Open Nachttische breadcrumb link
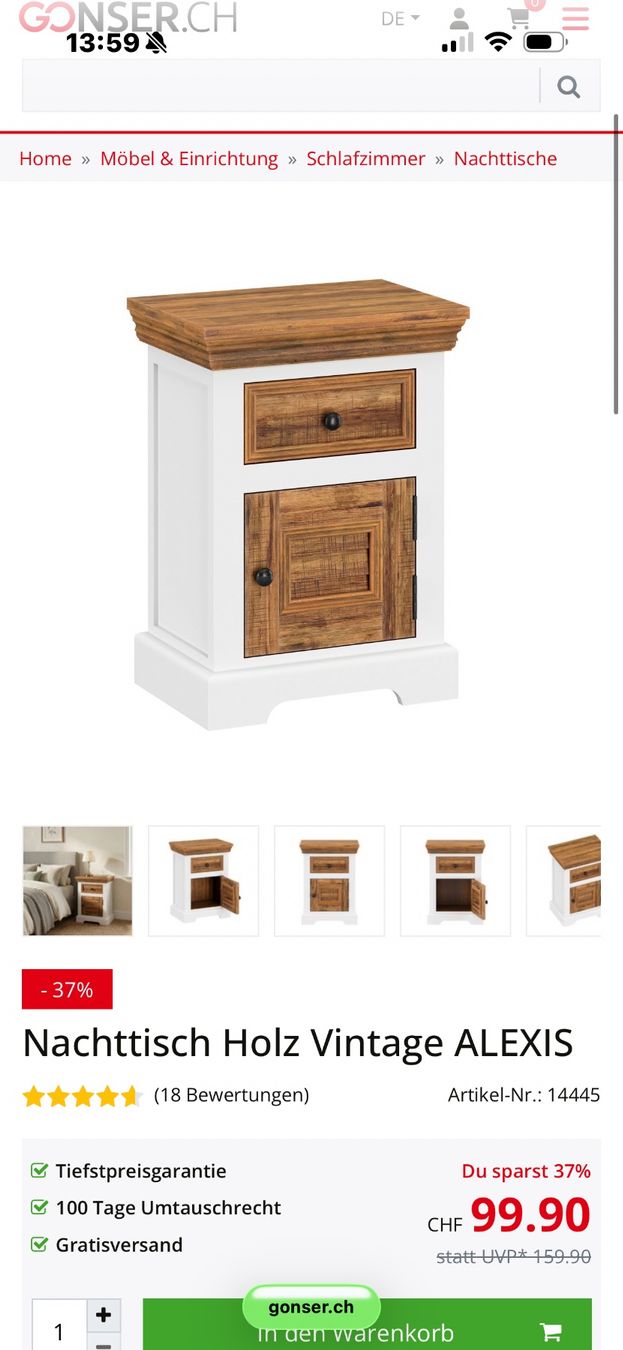Screen dimensions: 623x1350 click(x=505, y=158)
